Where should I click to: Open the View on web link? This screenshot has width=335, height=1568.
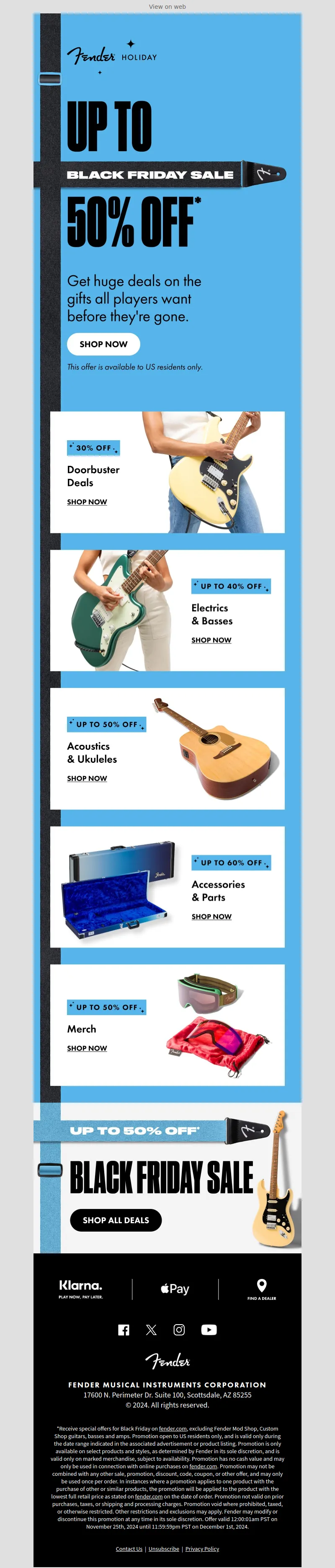[167, 7]
